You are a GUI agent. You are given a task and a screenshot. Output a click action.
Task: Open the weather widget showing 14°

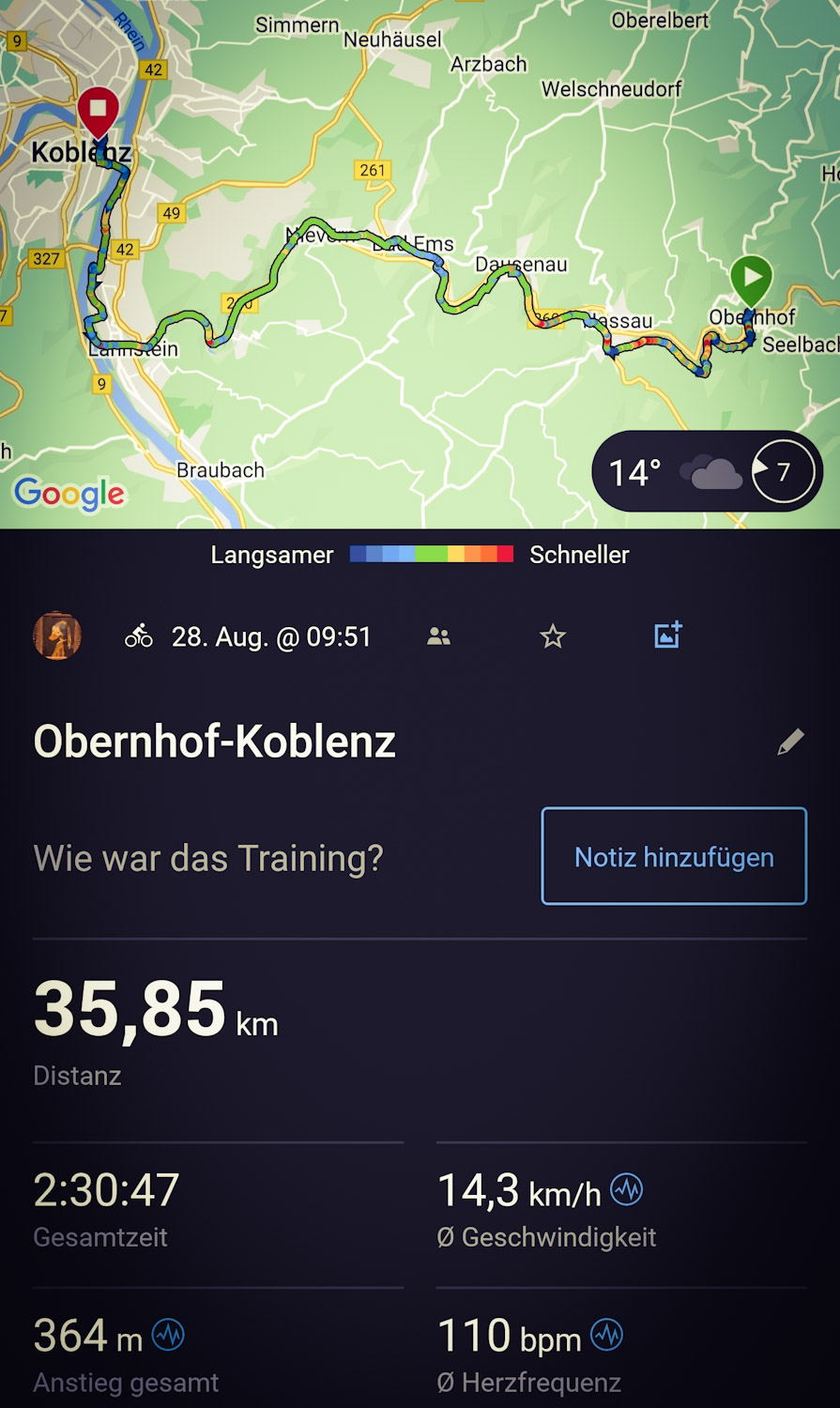click(x=706, y=472)
